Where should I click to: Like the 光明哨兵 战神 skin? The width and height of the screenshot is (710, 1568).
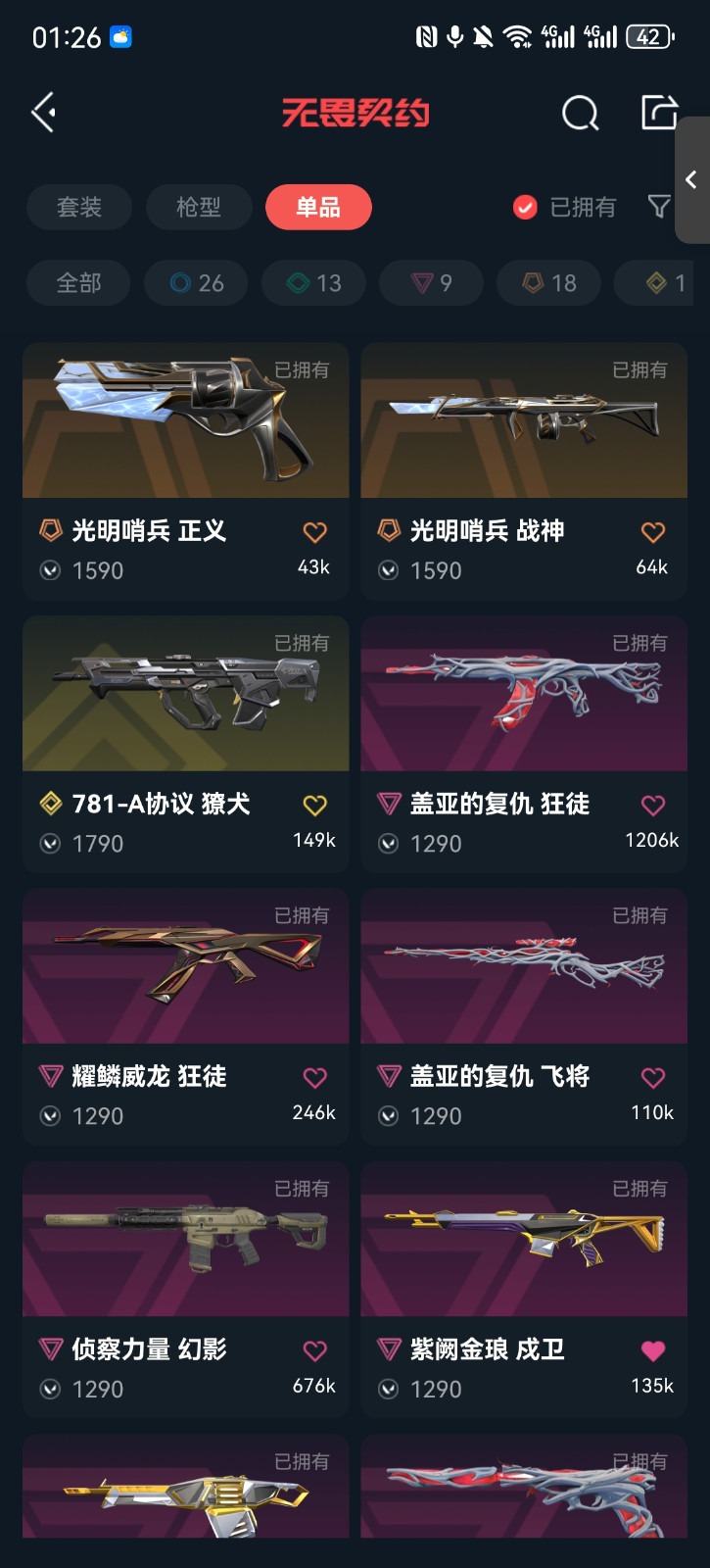[x=652, y=532]
